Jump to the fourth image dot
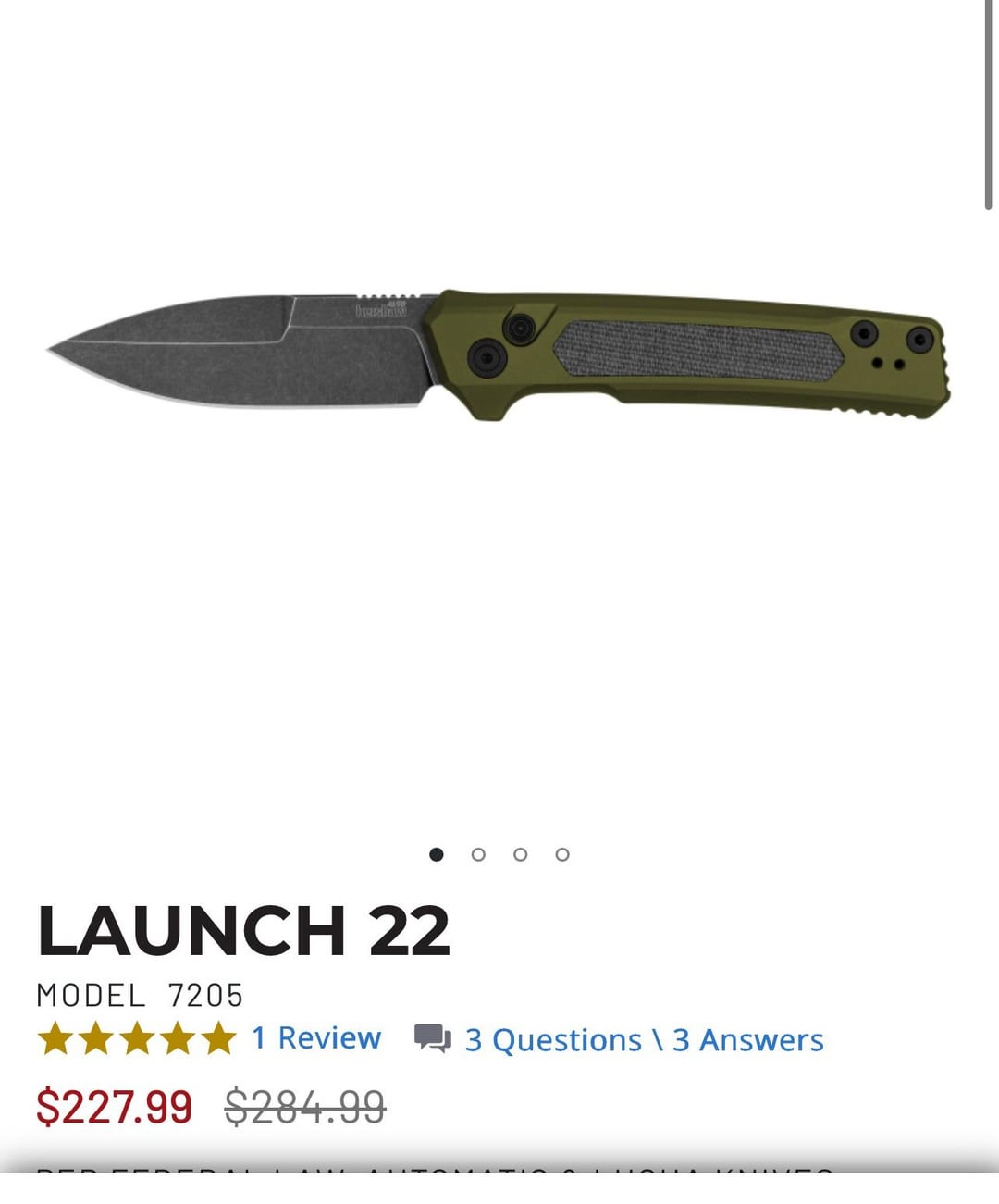Viewport: 999px width, 1204px height. (x=562, y=854)
